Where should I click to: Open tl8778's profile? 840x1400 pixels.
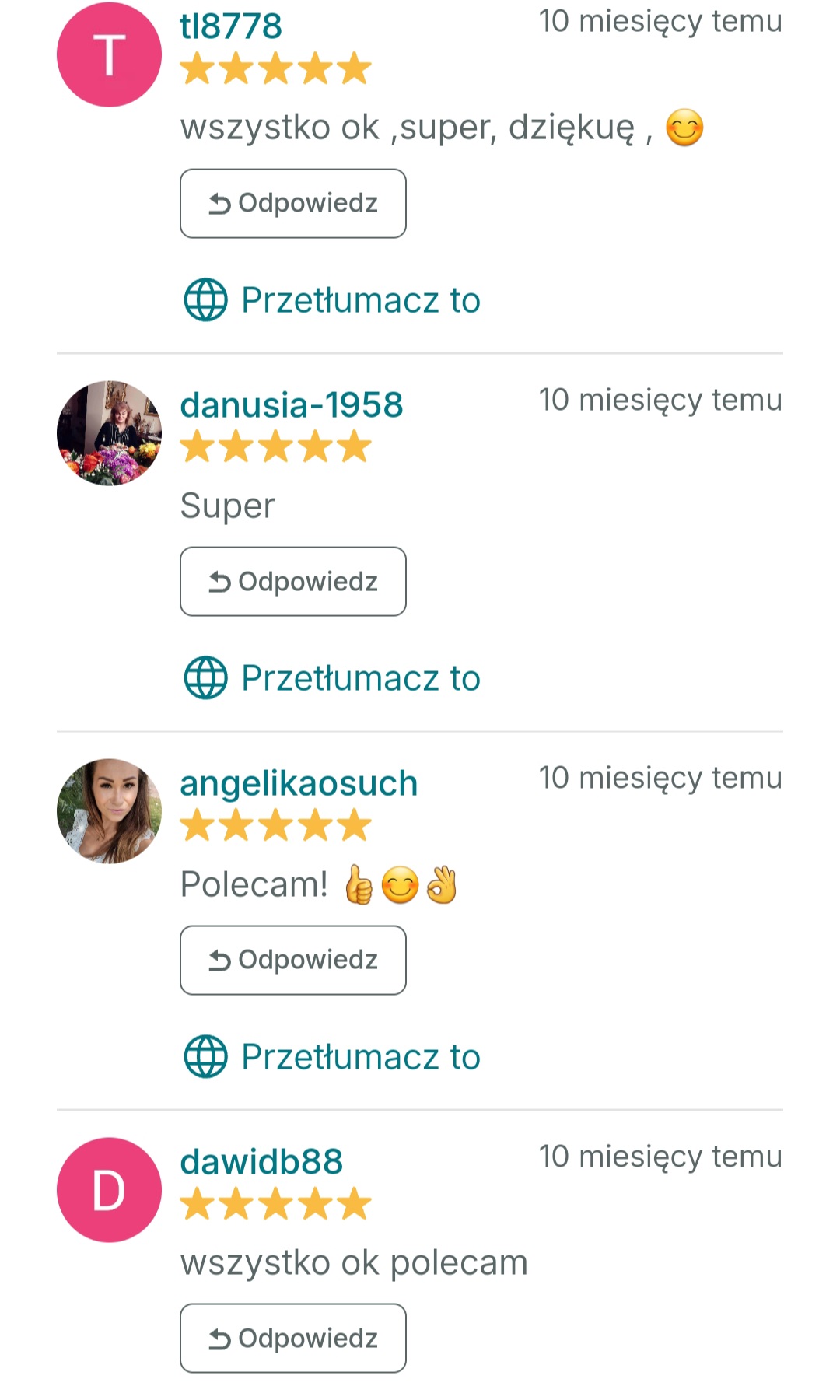click(231, 26)
